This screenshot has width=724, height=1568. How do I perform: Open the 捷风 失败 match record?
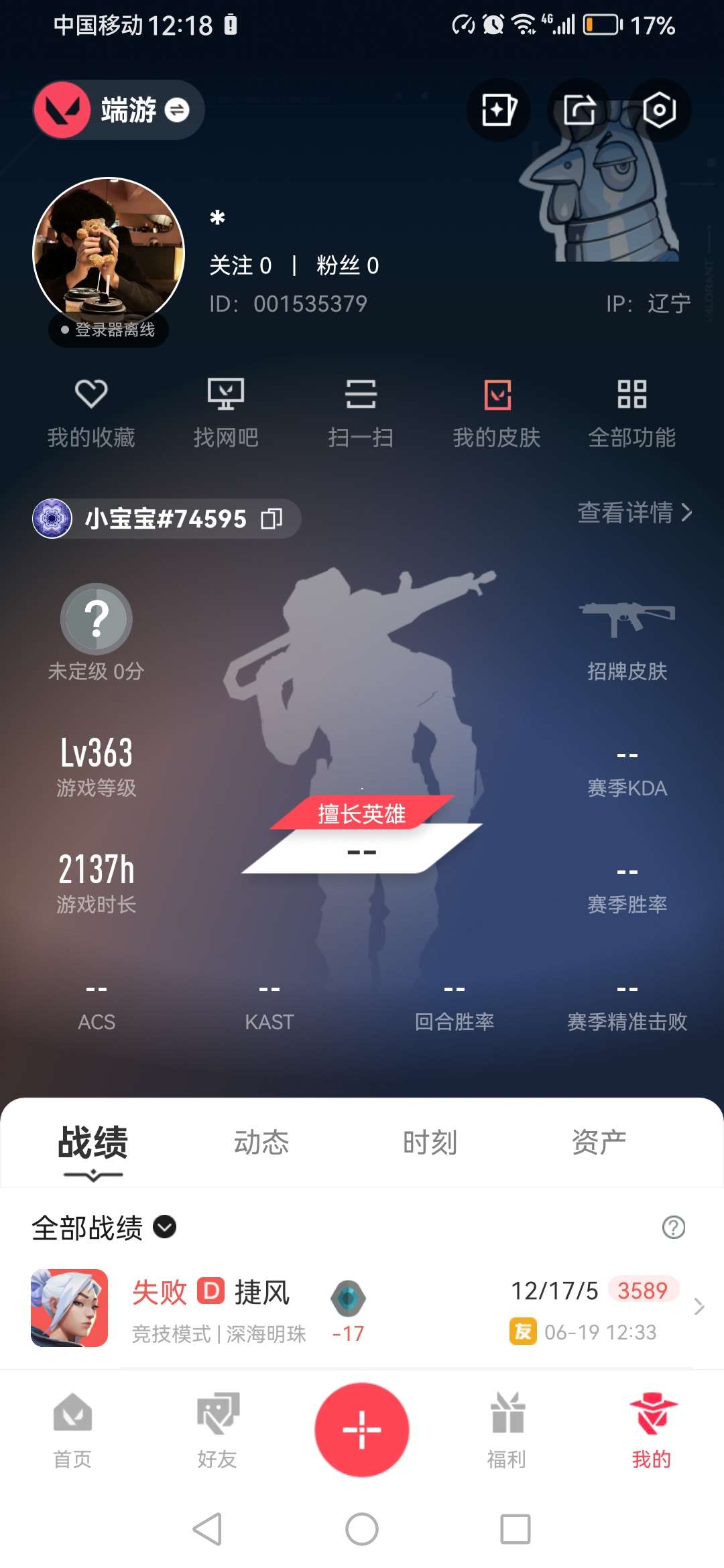[362, 1307]
